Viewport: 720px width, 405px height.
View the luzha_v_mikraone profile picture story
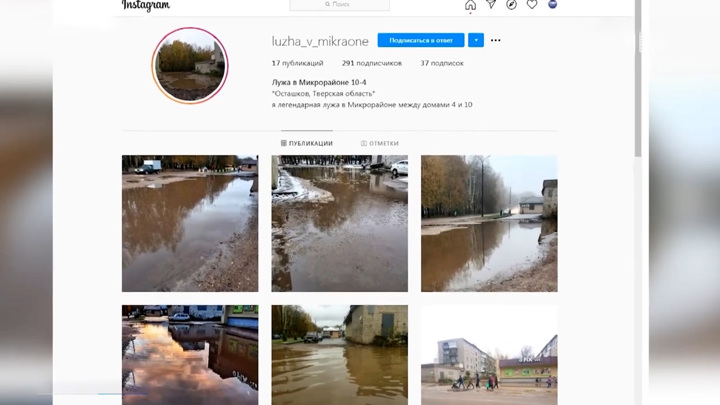pyautogui.click(x=190, y=66)
